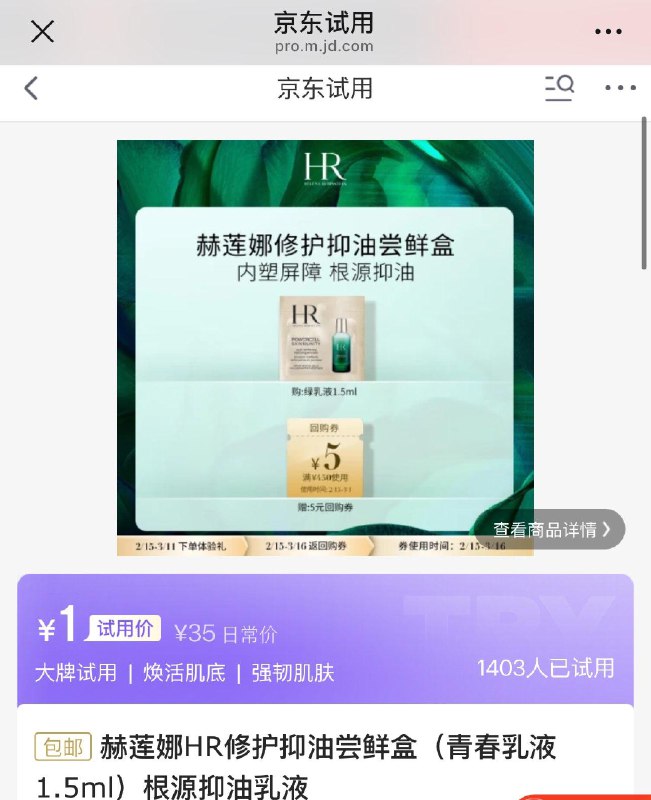
Task: Open the search list icon
Action: [x=559, y=88]
